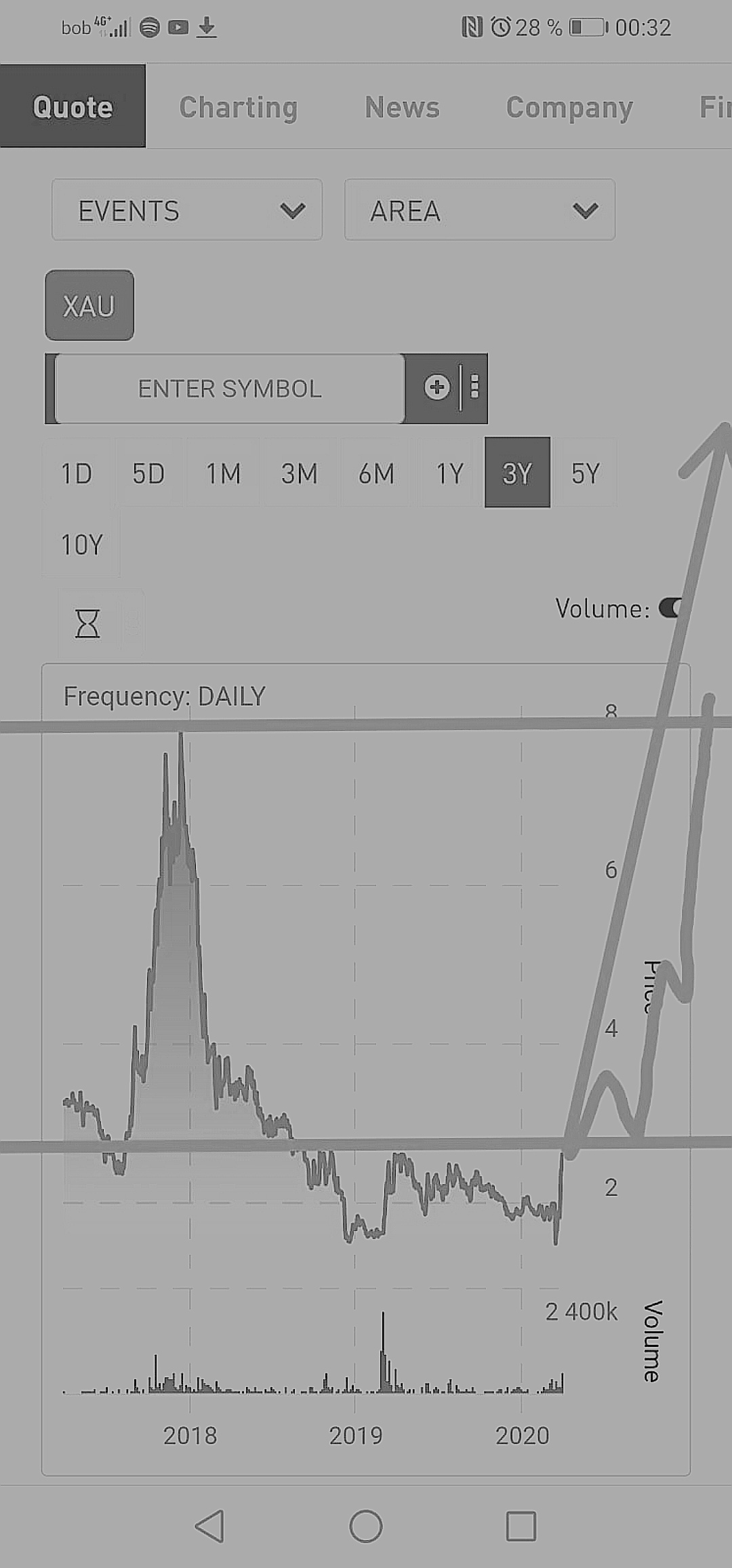Open the hourglass frequency picker
The width and height of the screenshot is (732, 1568).
(87, 623)
